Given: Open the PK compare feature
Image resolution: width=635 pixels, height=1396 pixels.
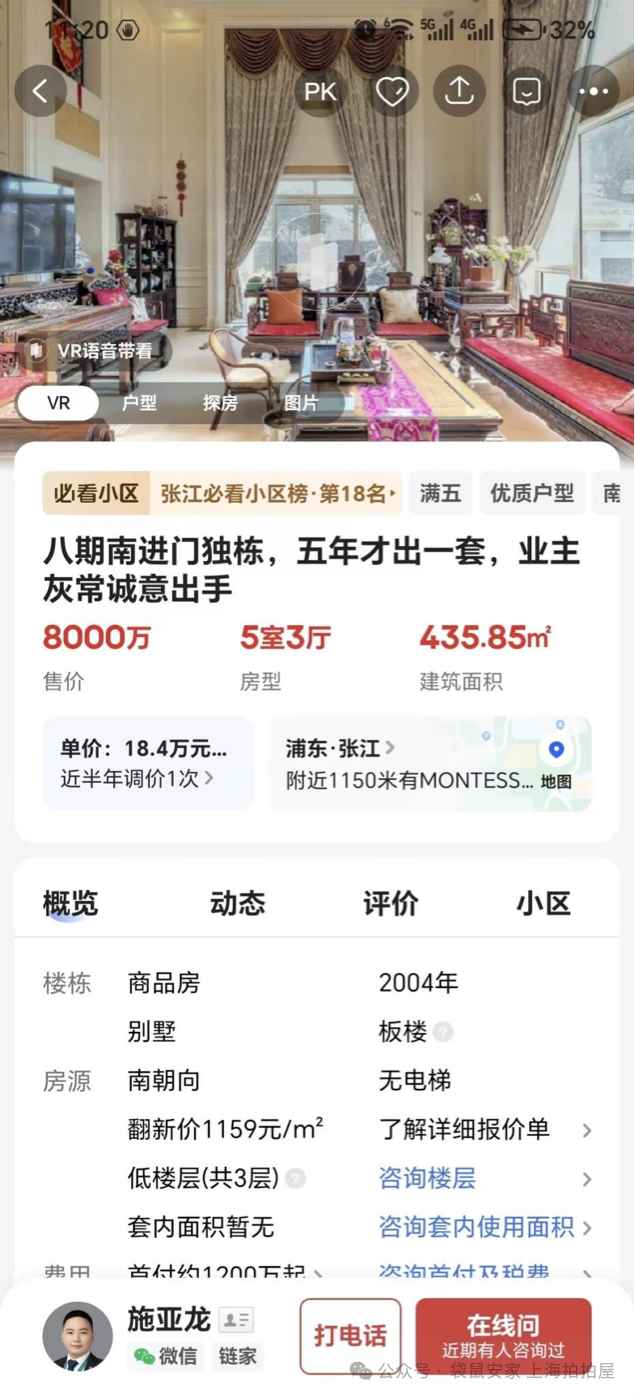Looking at the screenshot, I should pyautogui.click(x=320, y=91).
